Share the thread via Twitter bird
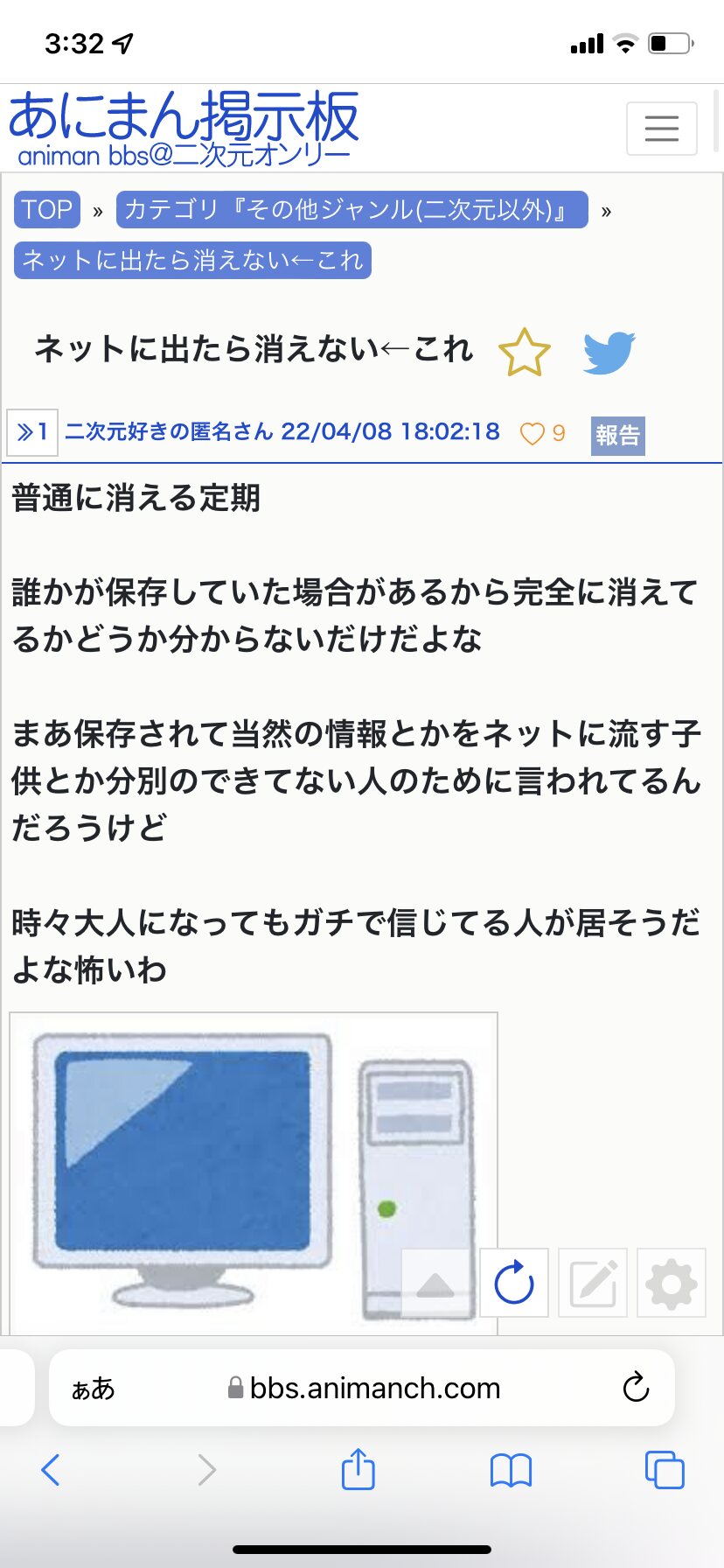Screen dimensions: 724x1568 [609, 353]
